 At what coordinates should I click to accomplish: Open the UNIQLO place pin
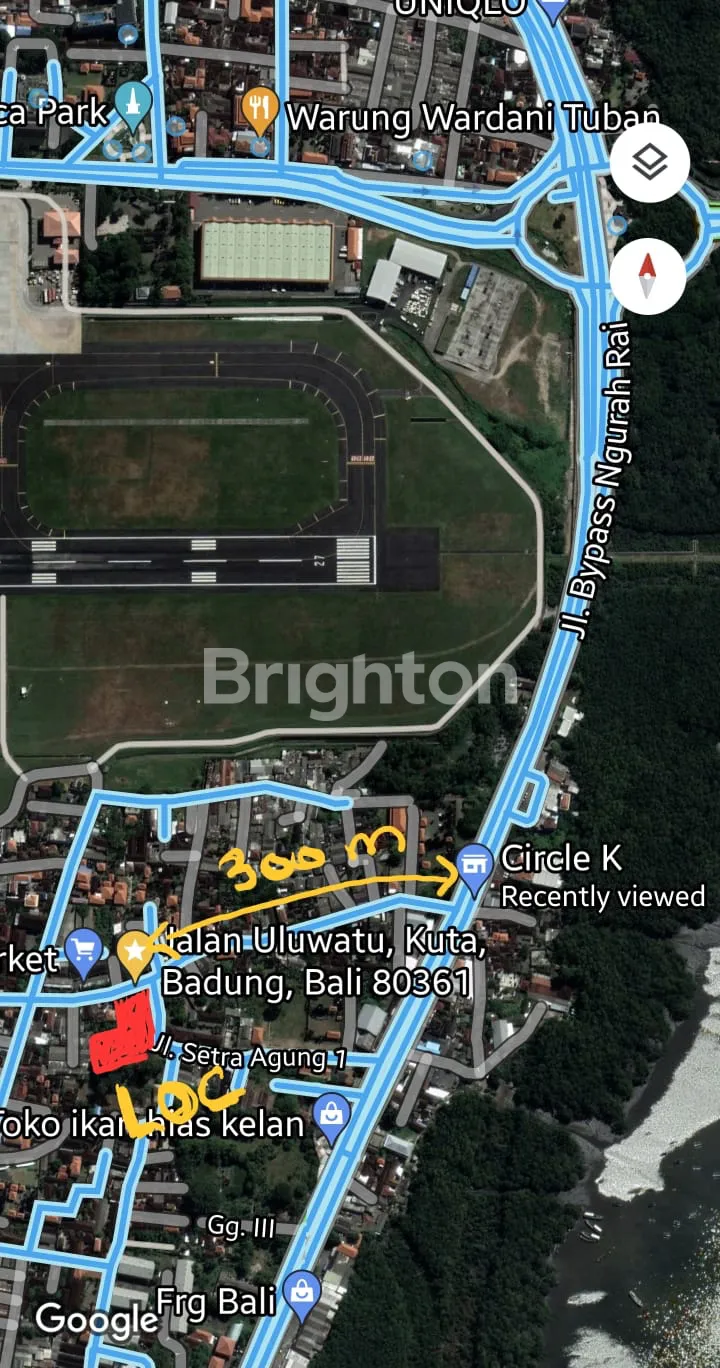553,8
